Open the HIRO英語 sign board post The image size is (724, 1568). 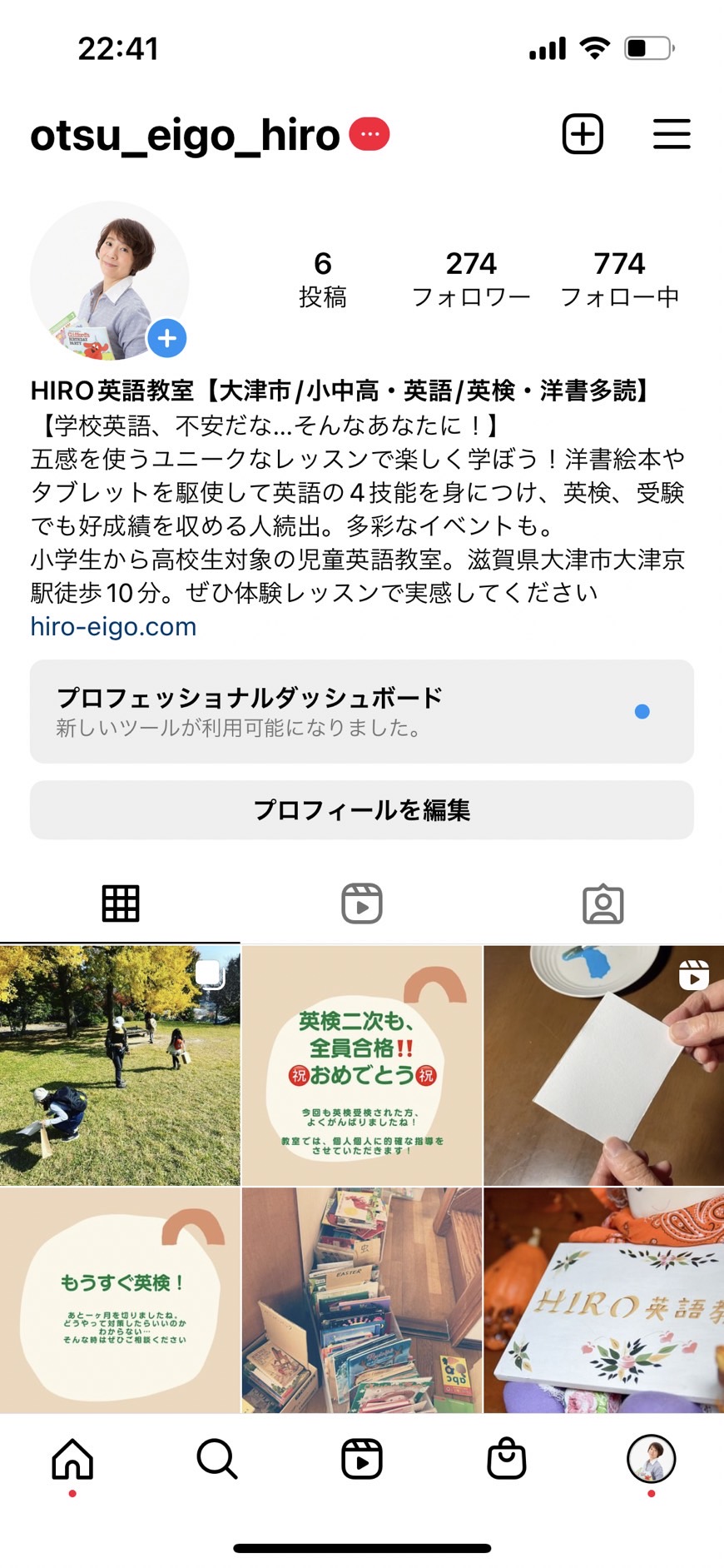point(604,1300)
